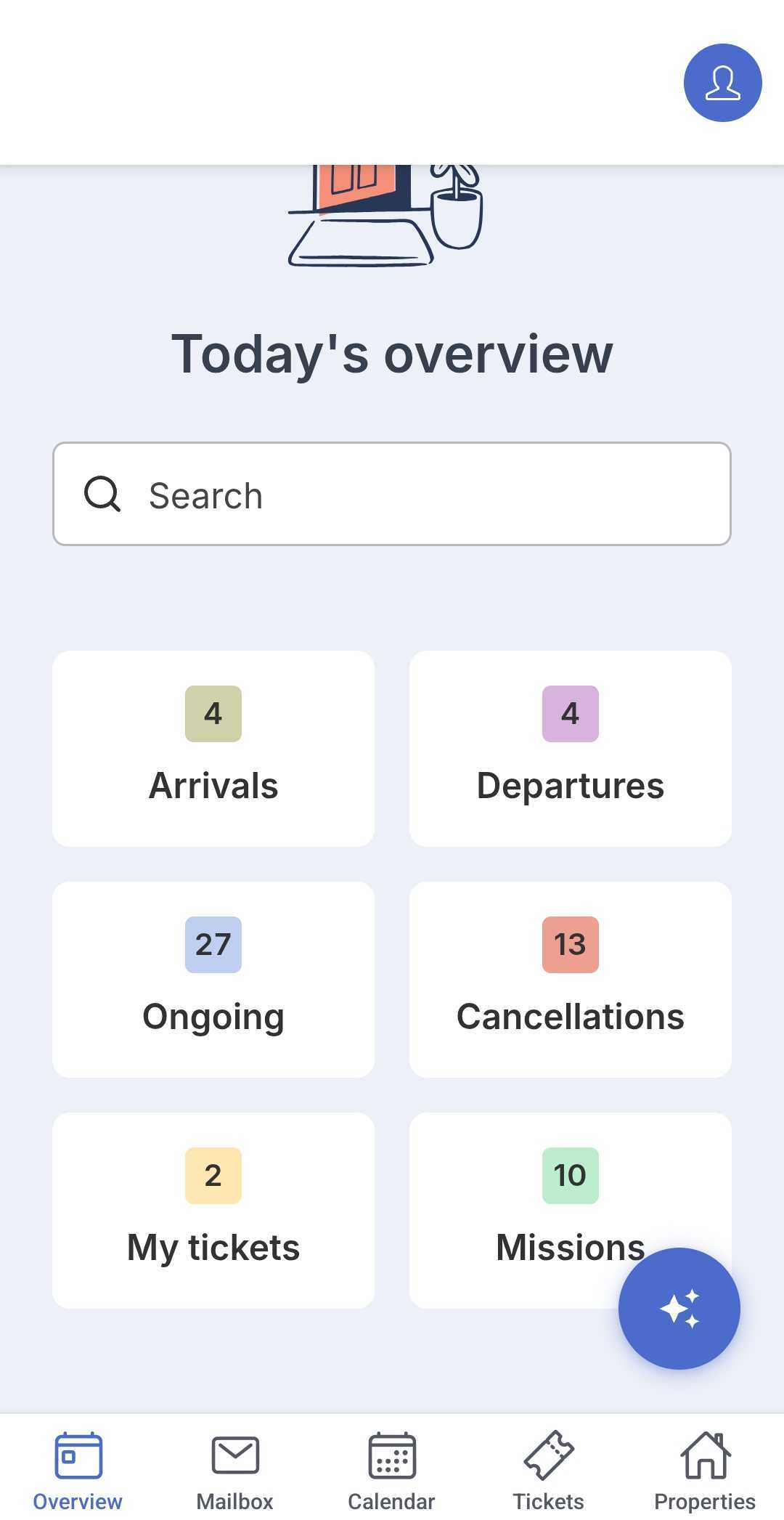View today's Departures
The image size is (784, 1520).
[x=571, y=749]
